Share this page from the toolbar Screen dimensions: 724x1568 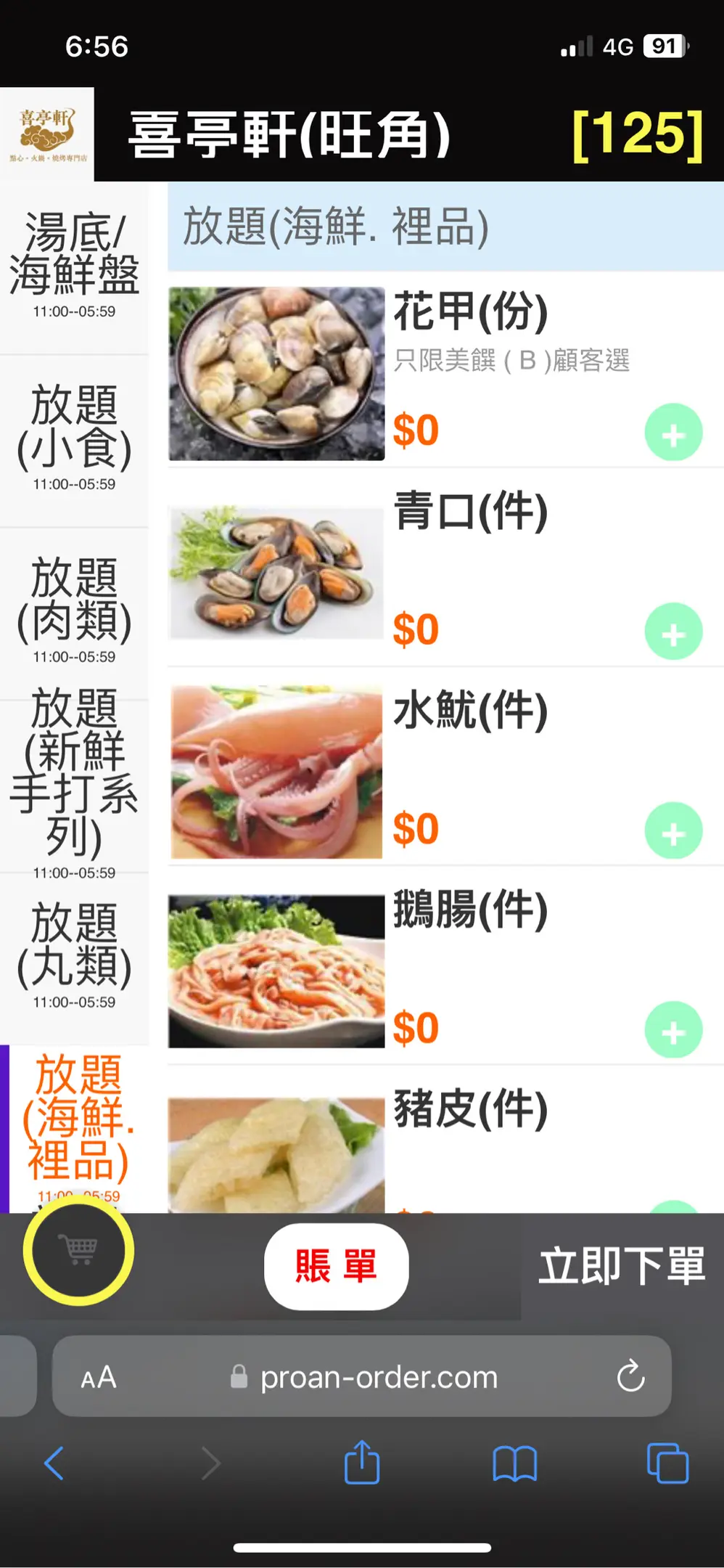[362, 1463]
